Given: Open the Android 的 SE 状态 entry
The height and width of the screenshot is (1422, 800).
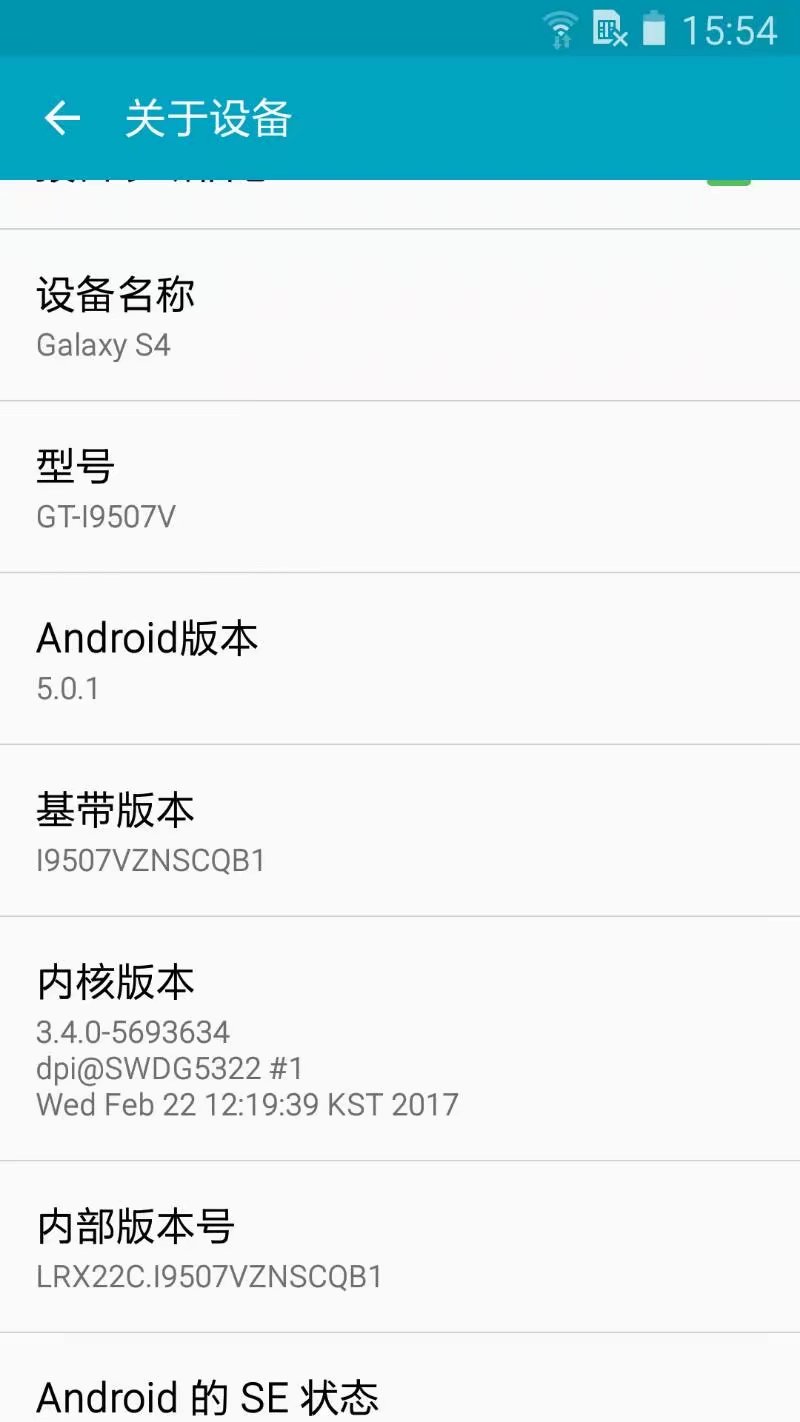Looking at the screenshot, I should pyautogui.click(x=400, y=1397).
